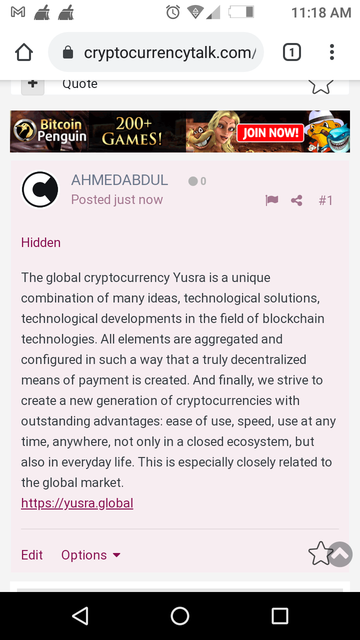Open AHMEDABDUL's profile avatar

[40, 189]
